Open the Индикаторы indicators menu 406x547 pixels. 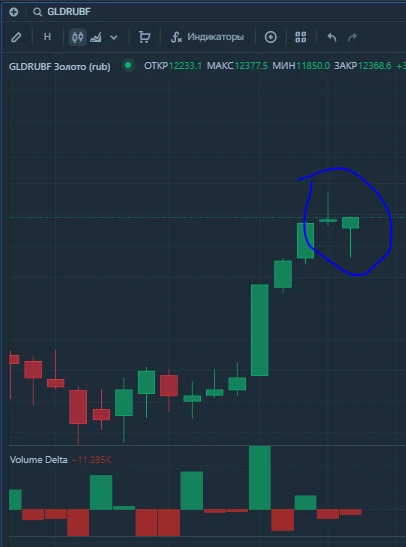(x=207, y=37)
